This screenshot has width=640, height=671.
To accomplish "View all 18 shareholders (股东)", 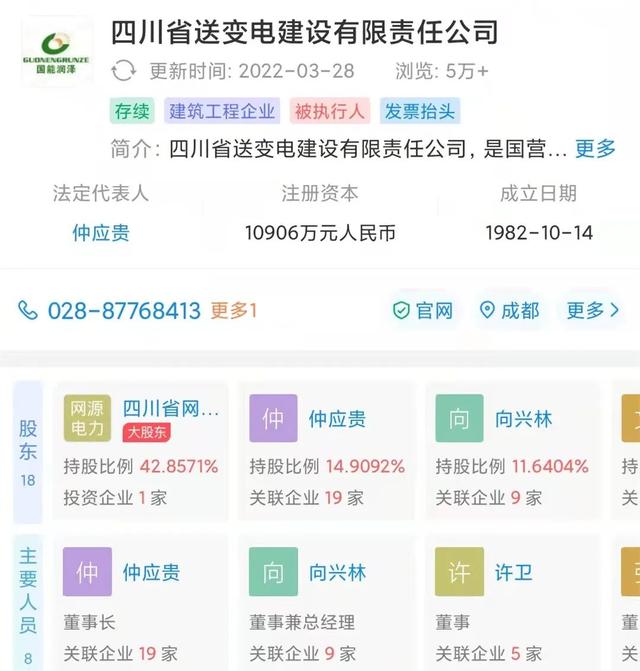I will (28, 452).
